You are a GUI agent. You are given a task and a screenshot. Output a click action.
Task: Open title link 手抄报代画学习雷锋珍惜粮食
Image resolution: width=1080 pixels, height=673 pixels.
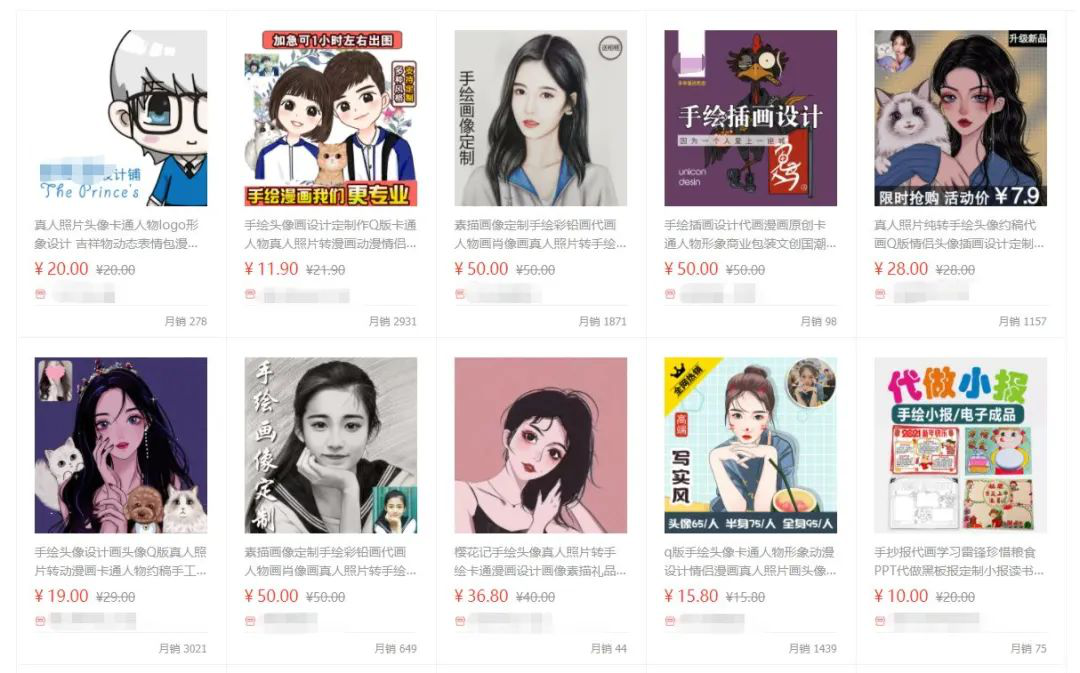pos(961,561)
